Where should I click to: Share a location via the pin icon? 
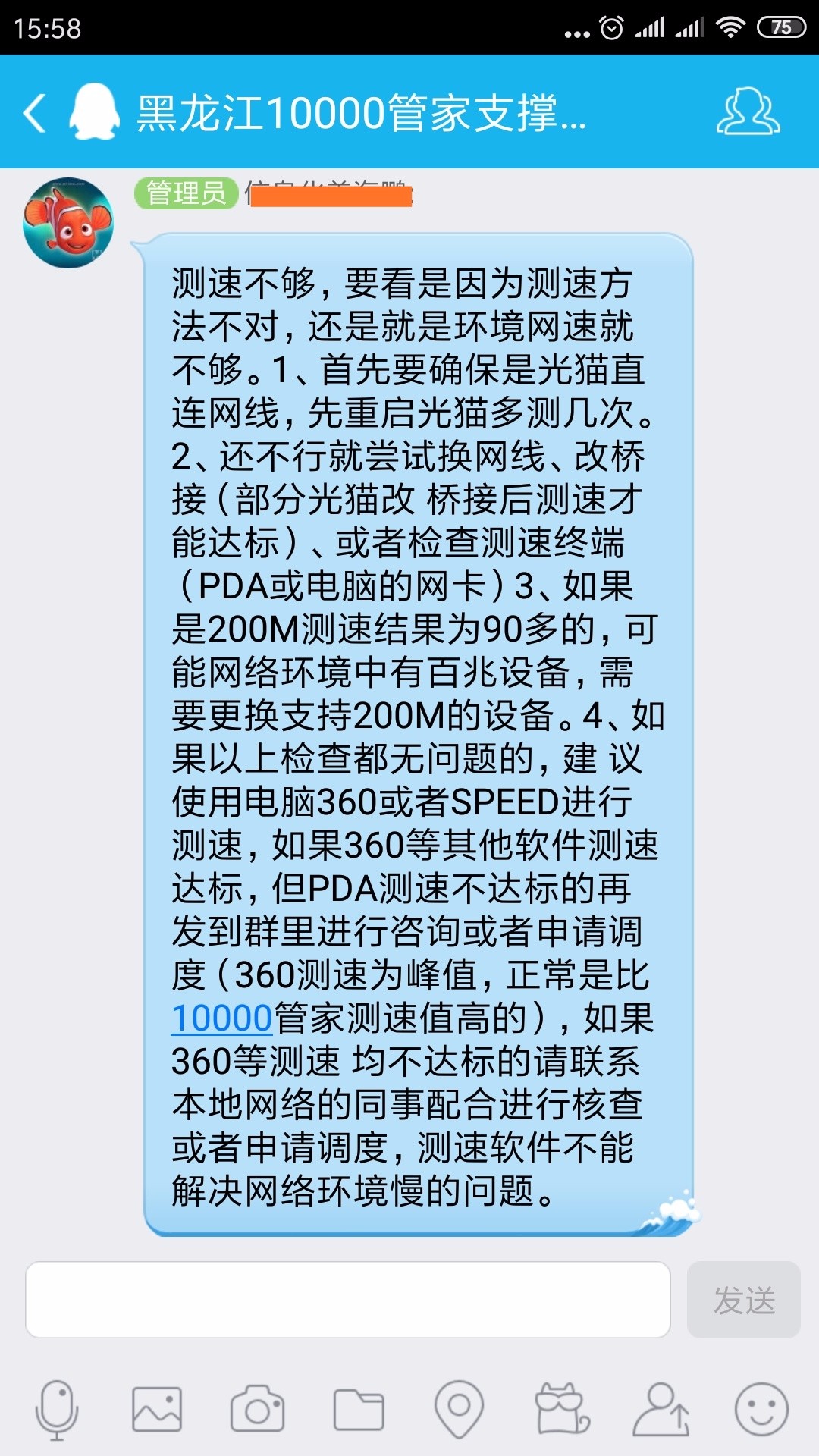click(459, 1409)
